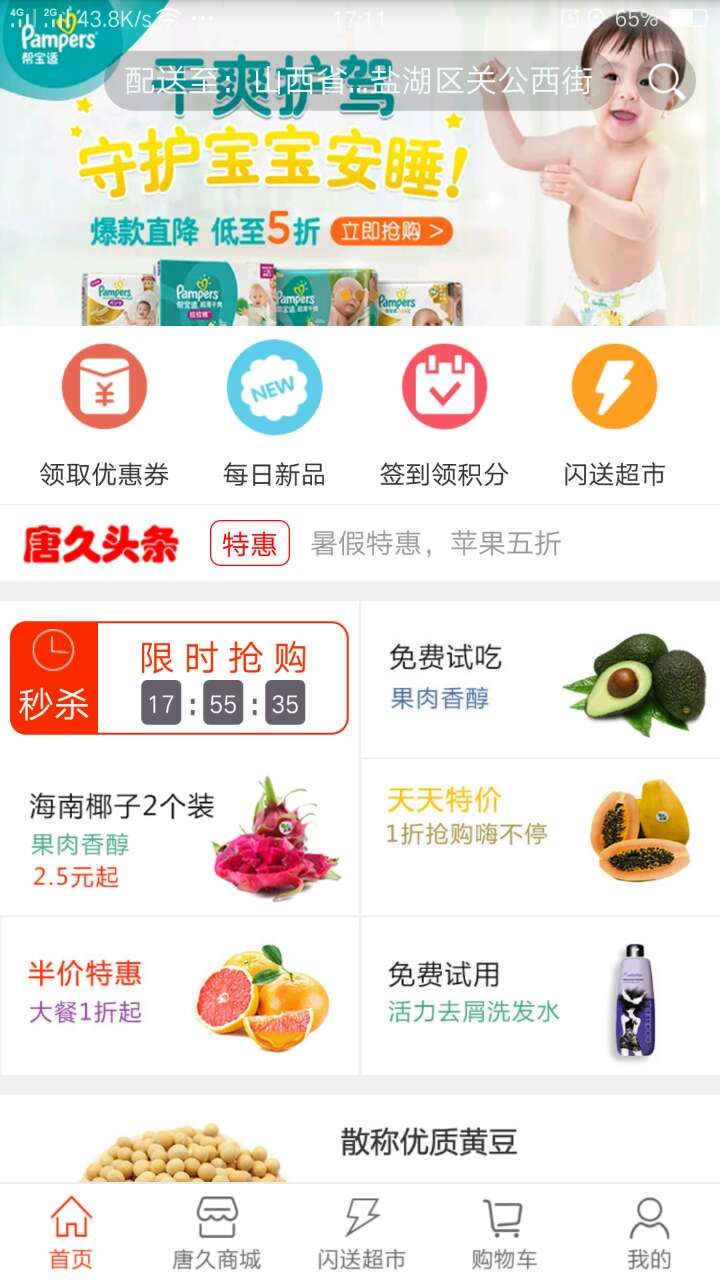
Task: Open the 免费试吃 avocado card
Action: point(540,678)
